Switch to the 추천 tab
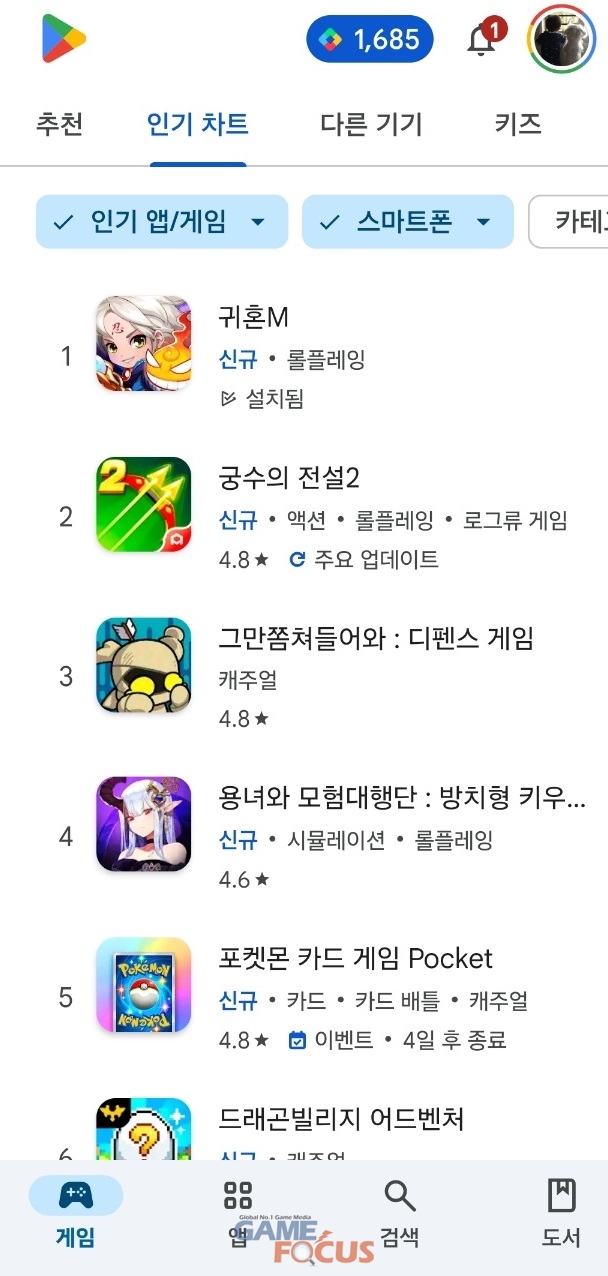The image size is (608, 1276). pyautogui.click(x=59, y=124)
